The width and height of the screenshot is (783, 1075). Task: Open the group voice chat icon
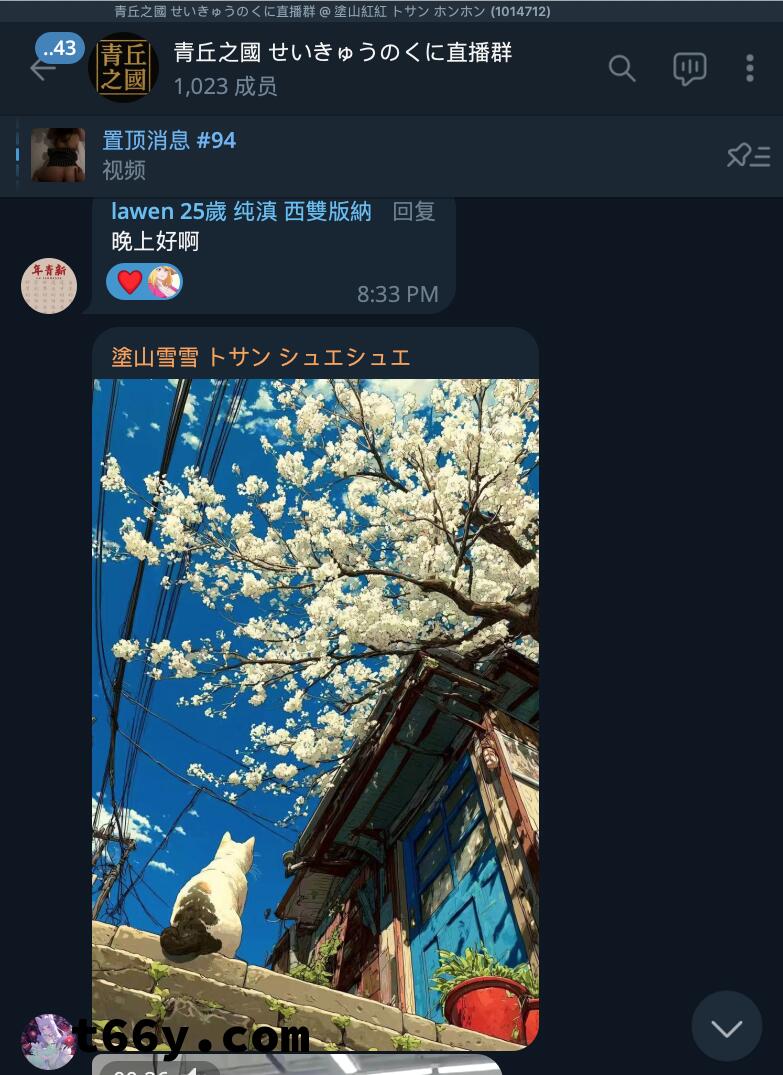[689, 68]
